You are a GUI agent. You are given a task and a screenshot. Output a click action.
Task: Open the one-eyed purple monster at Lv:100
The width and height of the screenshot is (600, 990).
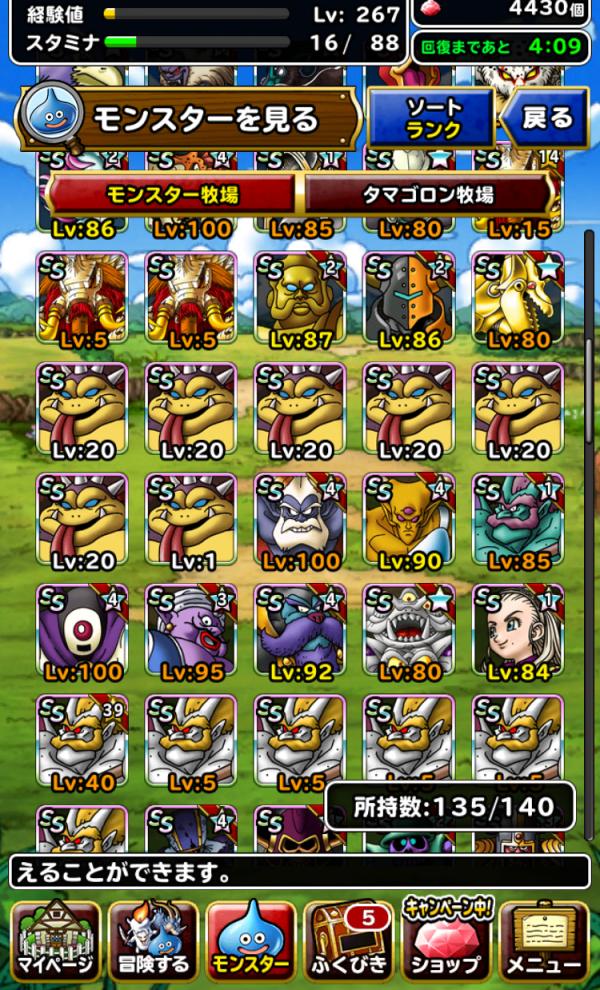[x=82, y=630]
